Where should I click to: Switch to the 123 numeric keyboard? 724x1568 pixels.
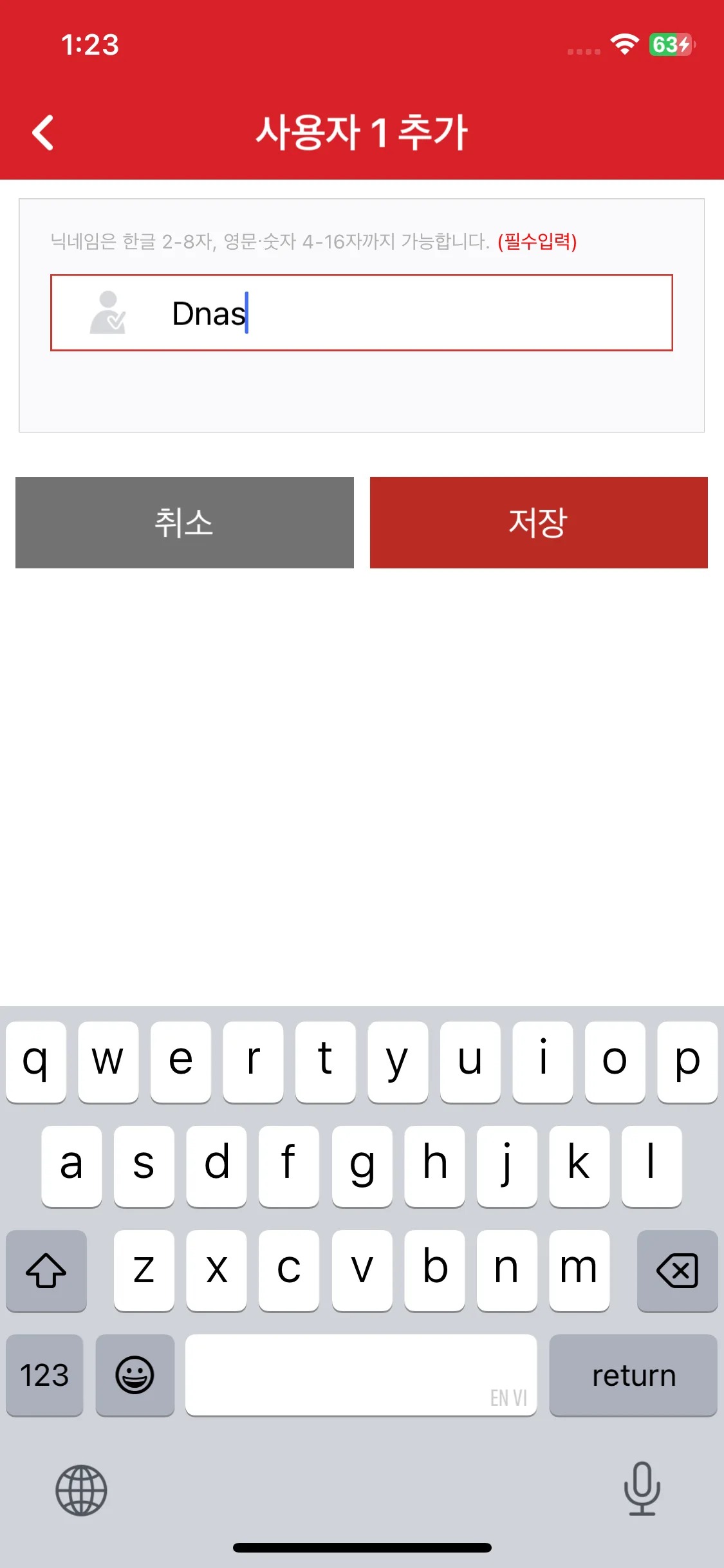click(44, 1375)
